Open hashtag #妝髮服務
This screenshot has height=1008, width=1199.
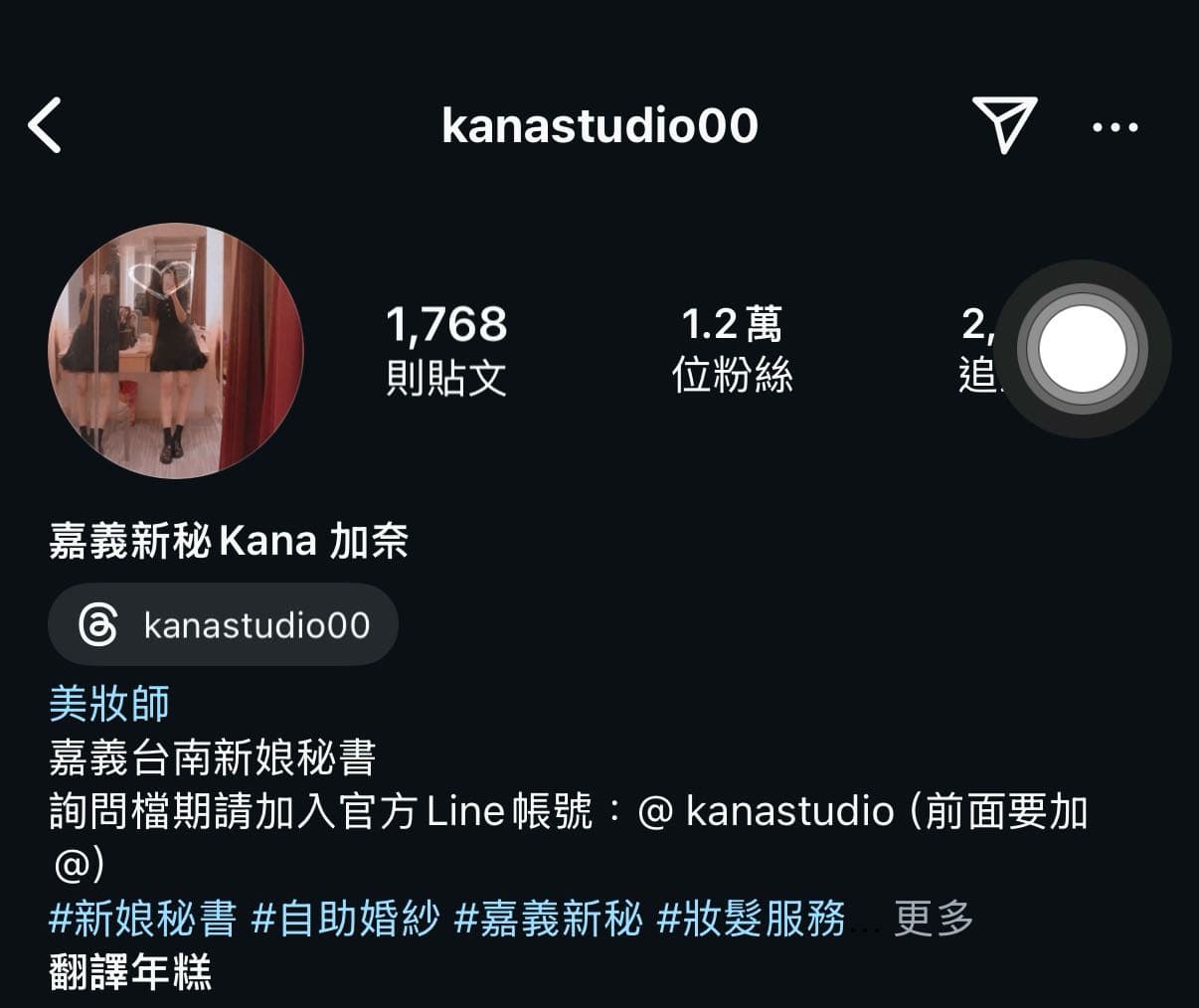coord(752,919)
